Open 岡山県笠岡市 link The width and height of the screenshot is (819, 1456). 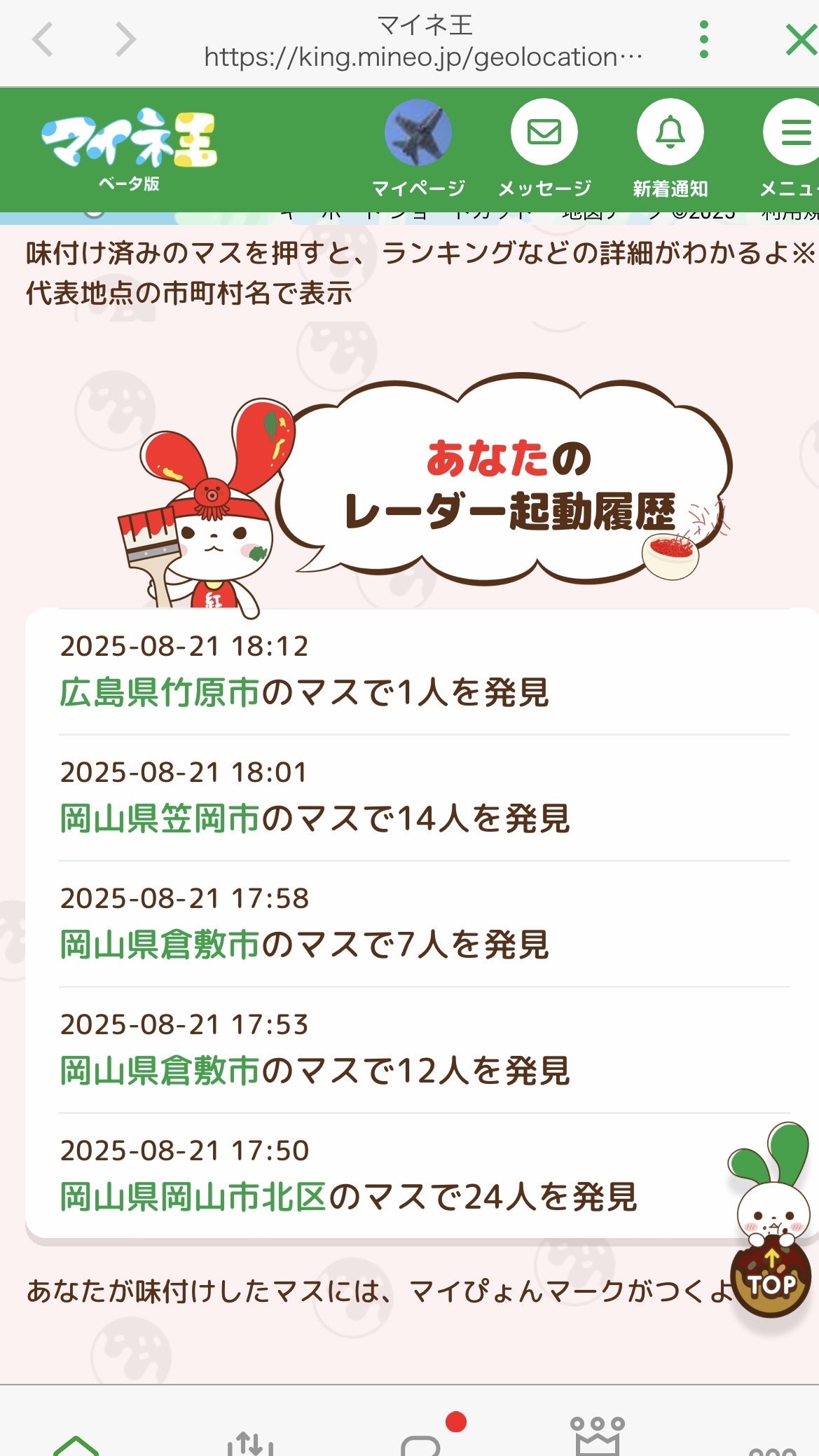[160, 818]
